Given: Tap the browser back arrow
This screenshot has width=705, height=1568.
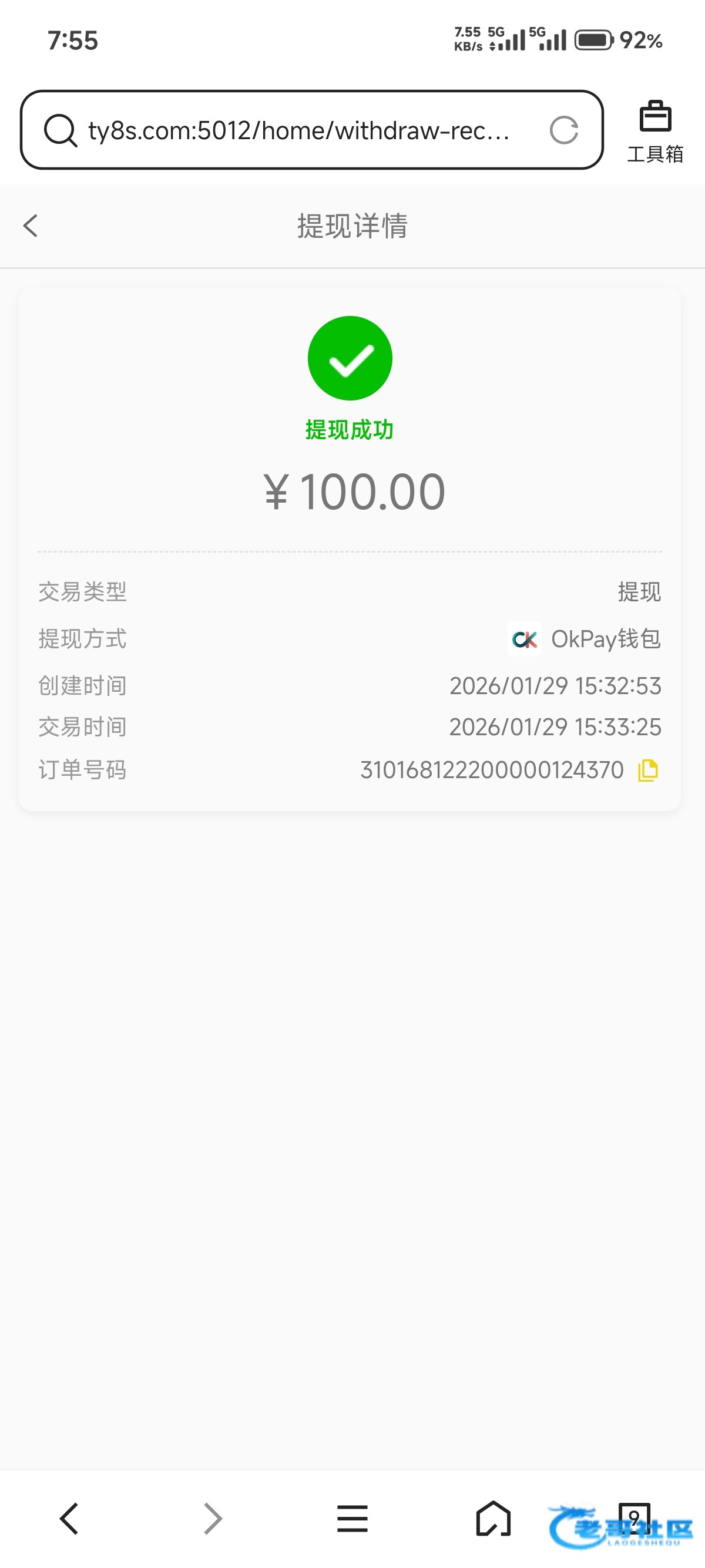Looking at the screenshot, I should point(69,1518).
